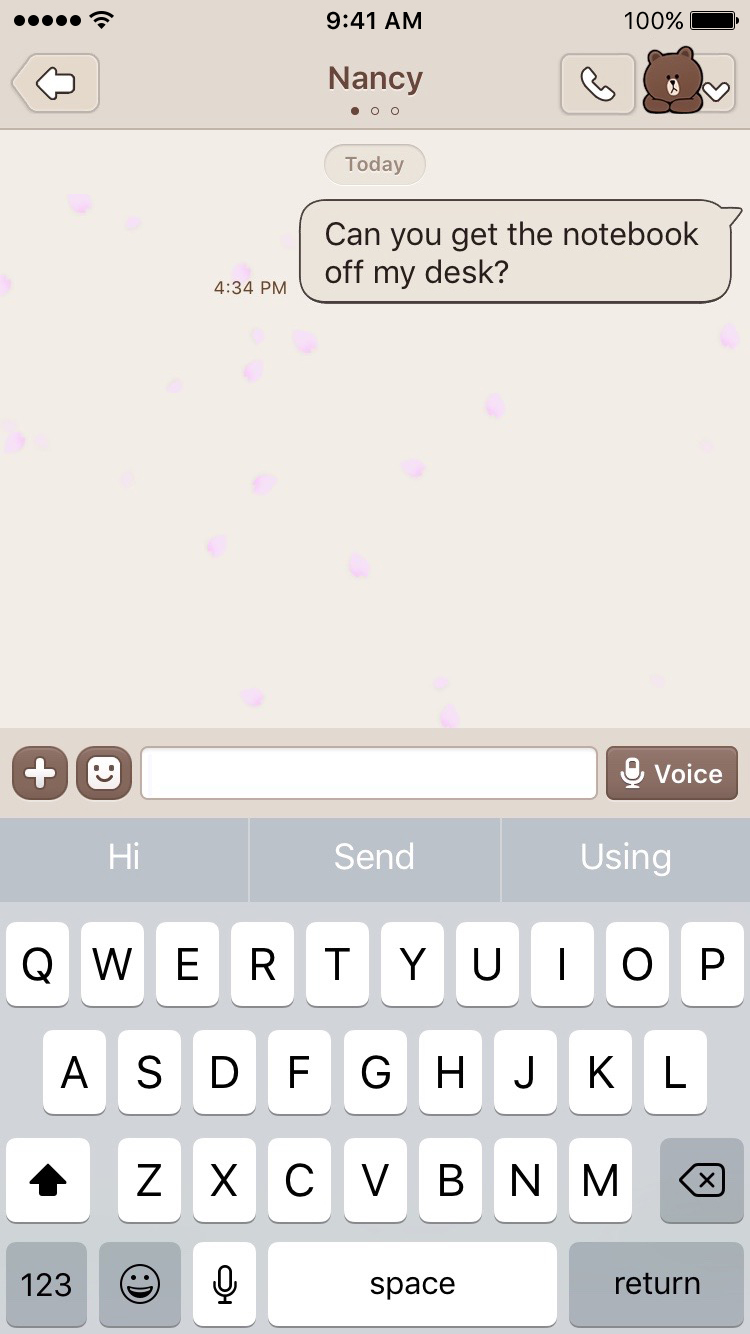Tap the Voice message button
The width and height of the screenshot is (750, 1334).
tap(672, 773)
